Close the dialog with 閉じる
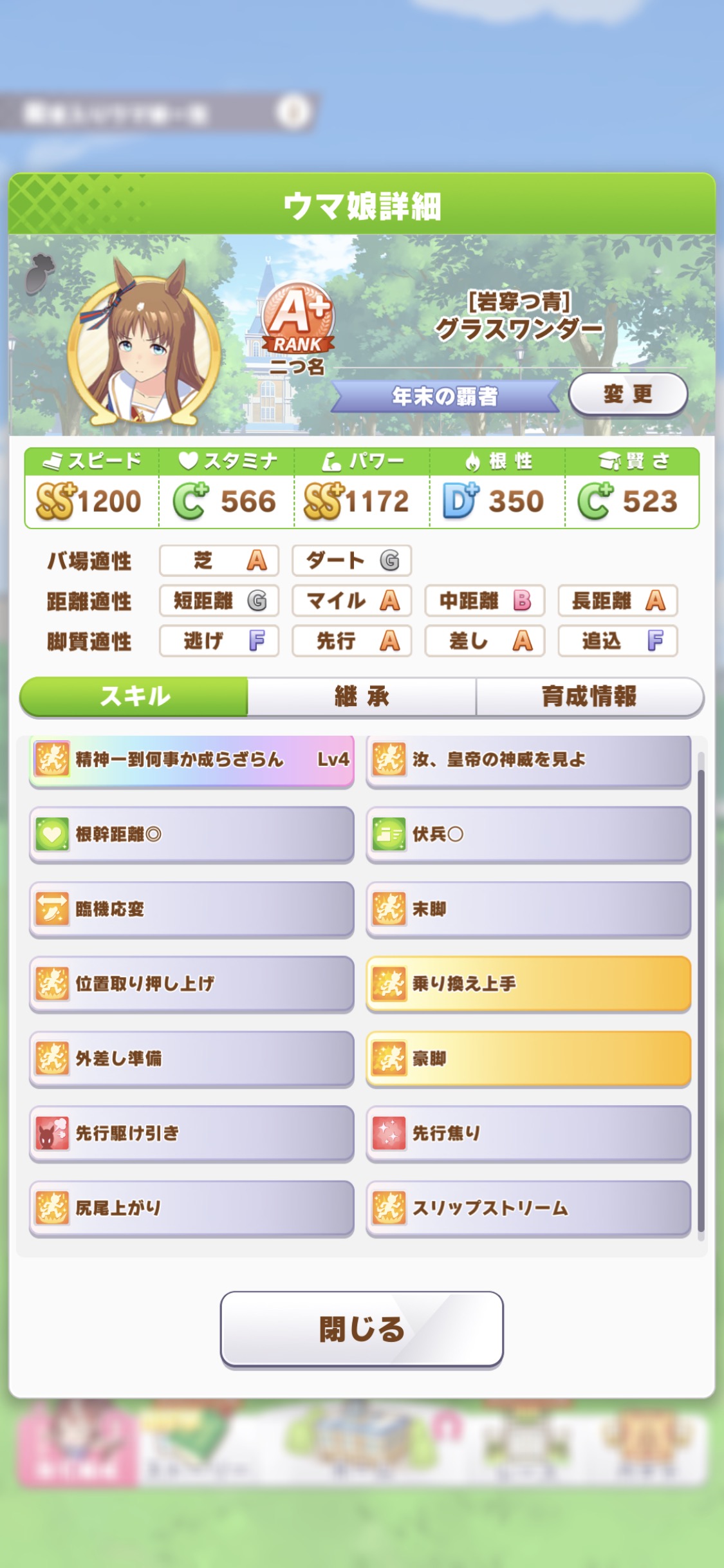Screen dimensions: 724x1568 click(x=362, y=1329)
